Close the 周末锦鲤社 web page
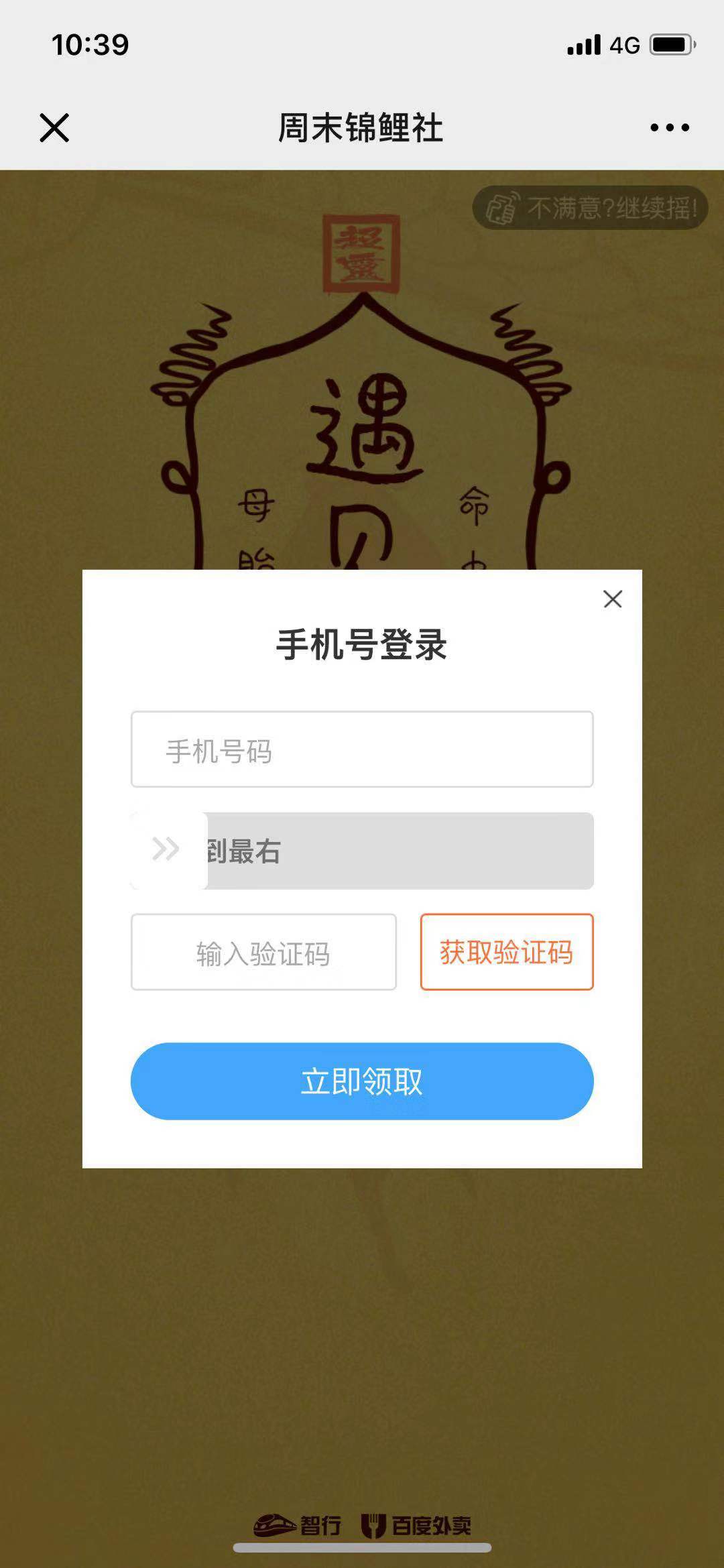The height and width of the screenshot is (1568, 724). click(x=54, y=127)
